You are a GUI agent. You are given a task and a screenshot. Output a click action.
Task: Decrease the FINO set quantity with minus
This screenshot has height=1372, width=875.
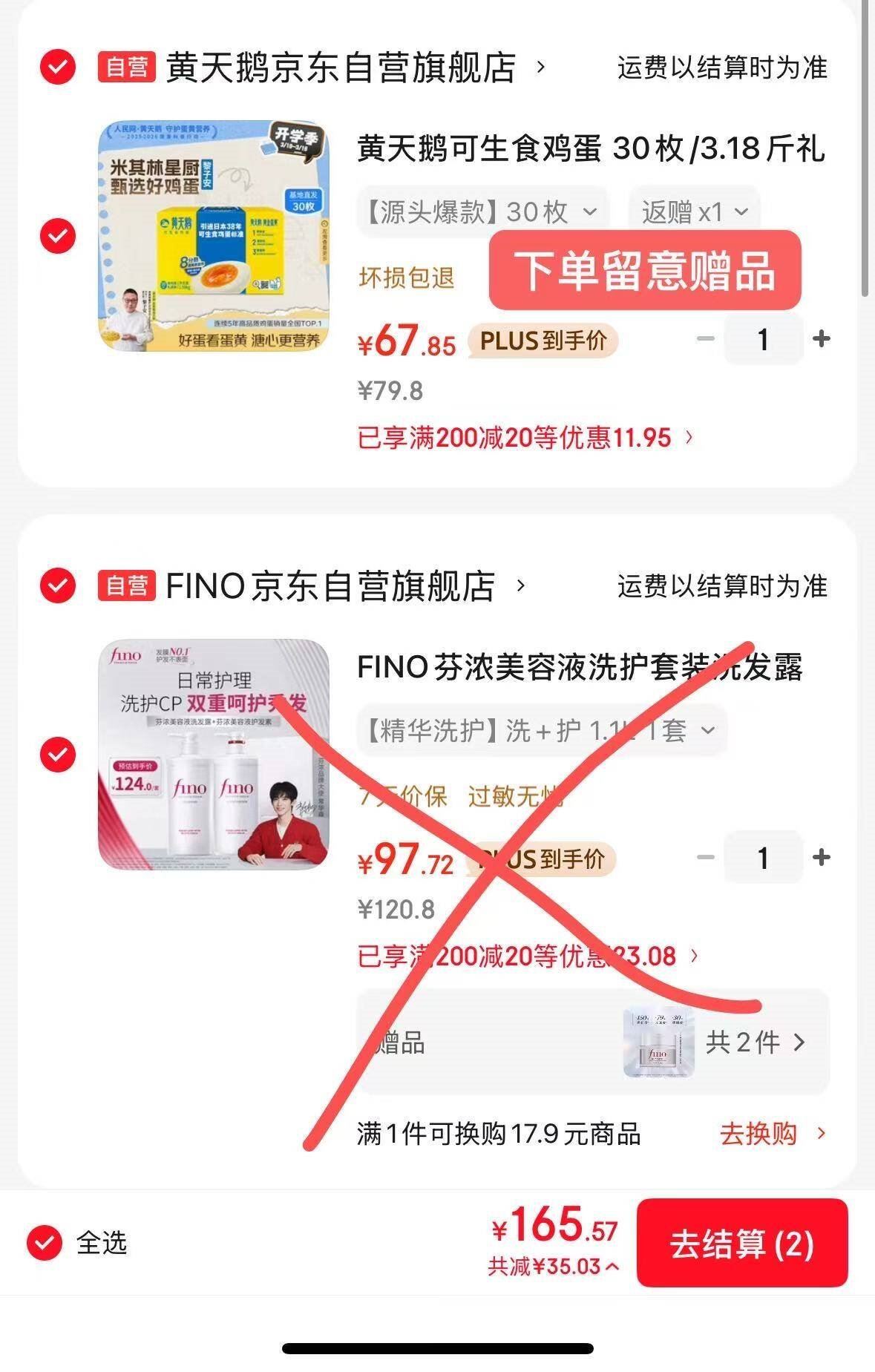[705, 858]
